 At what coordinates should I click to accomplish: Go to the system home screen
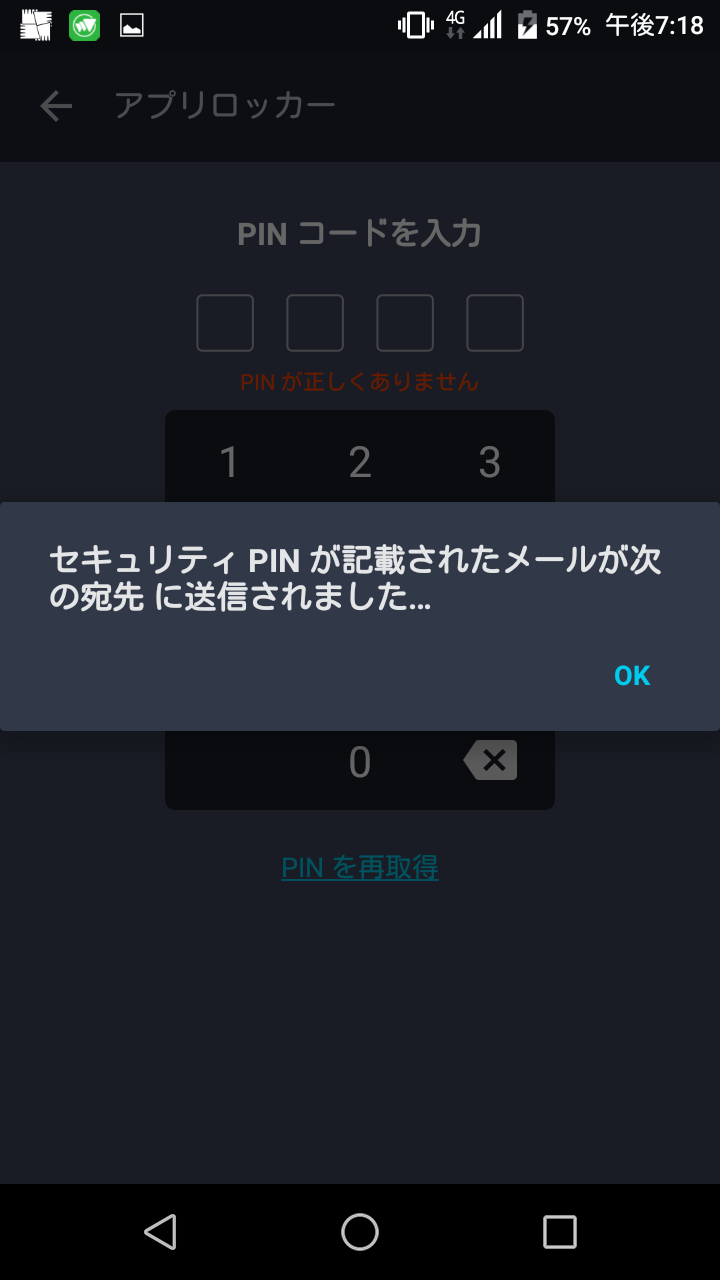pyautogui.click(x=360, y=1232)
